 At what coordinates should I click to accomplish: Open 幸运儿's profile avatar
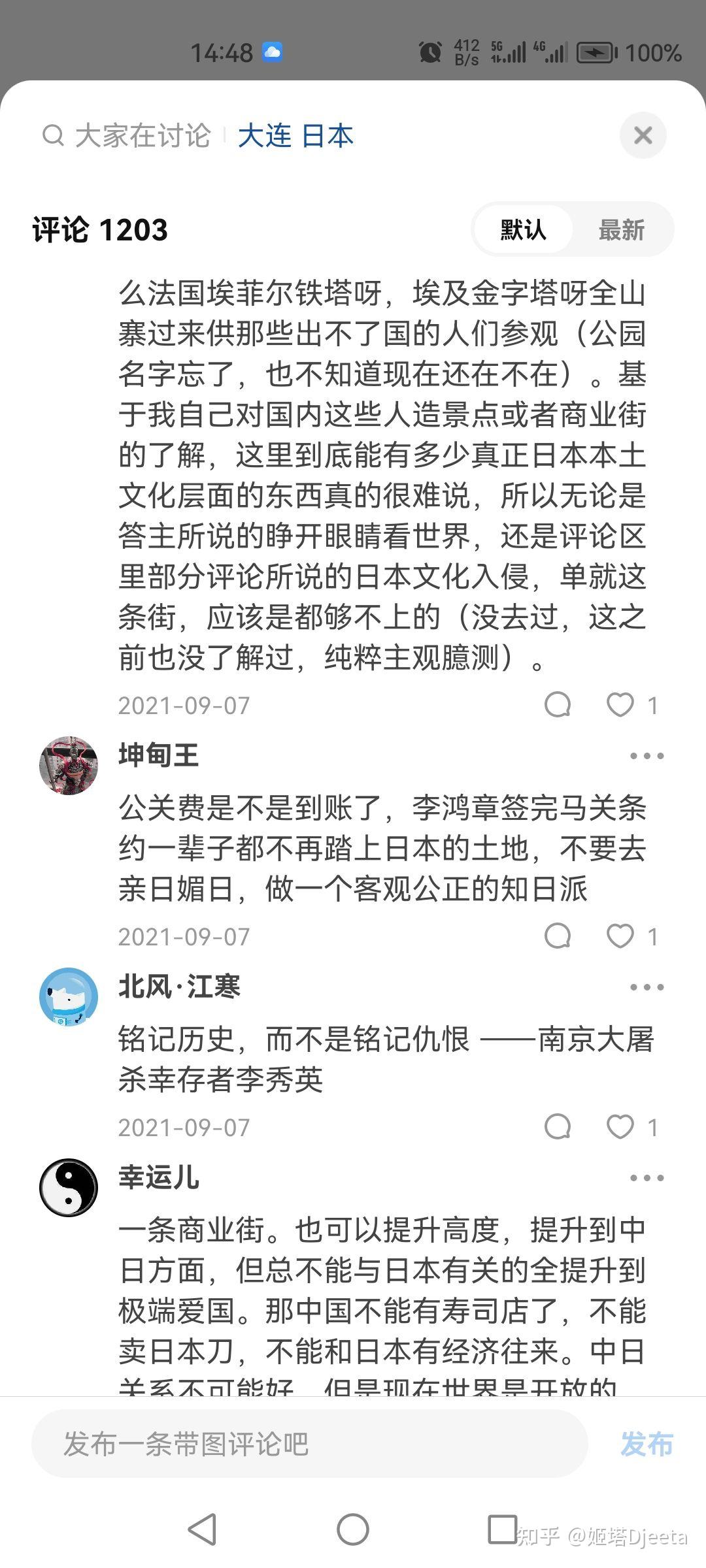69,1187
